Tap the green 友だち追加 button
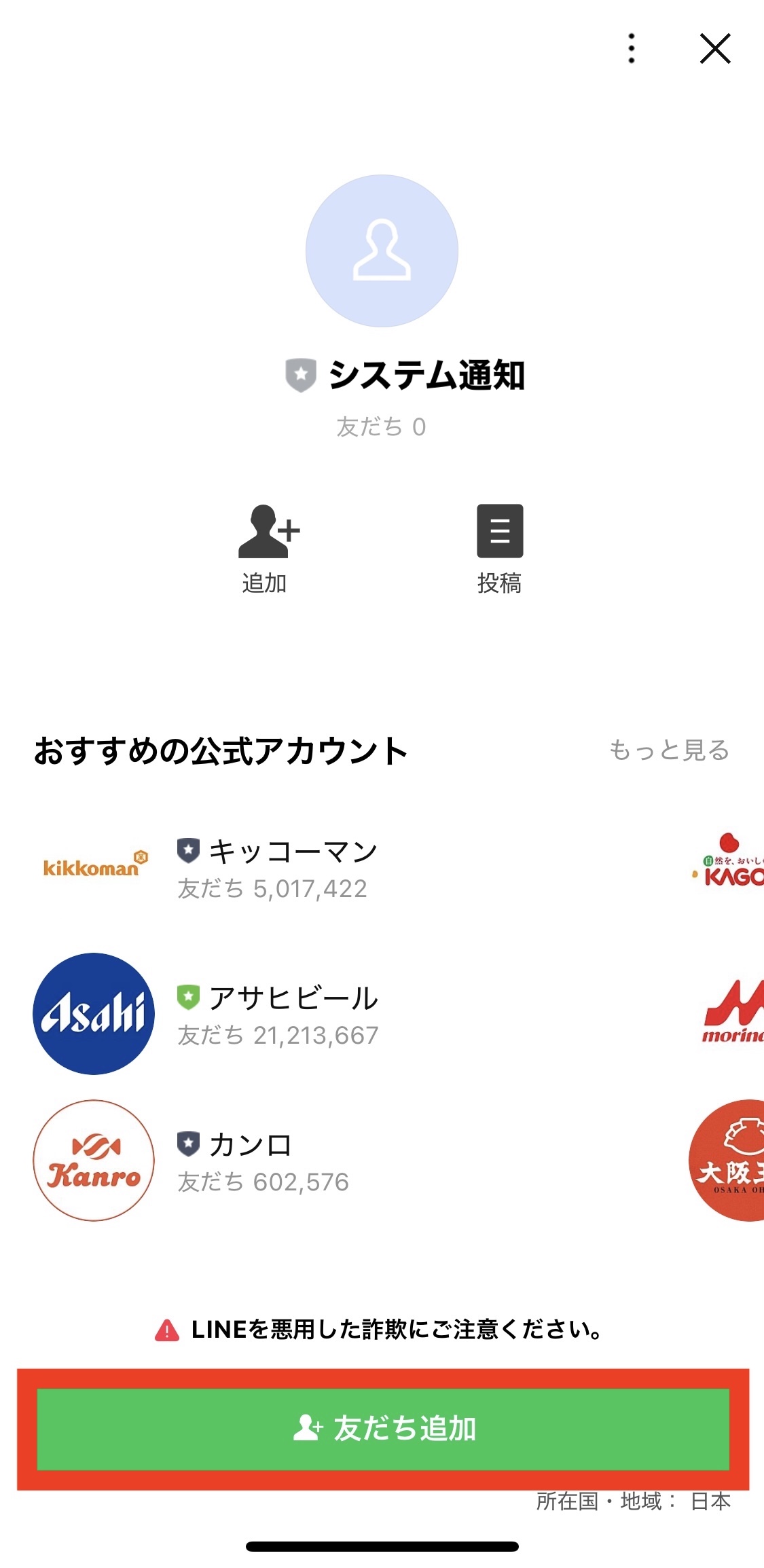This screenshot has width=764, height=1568. point(383,1428)
